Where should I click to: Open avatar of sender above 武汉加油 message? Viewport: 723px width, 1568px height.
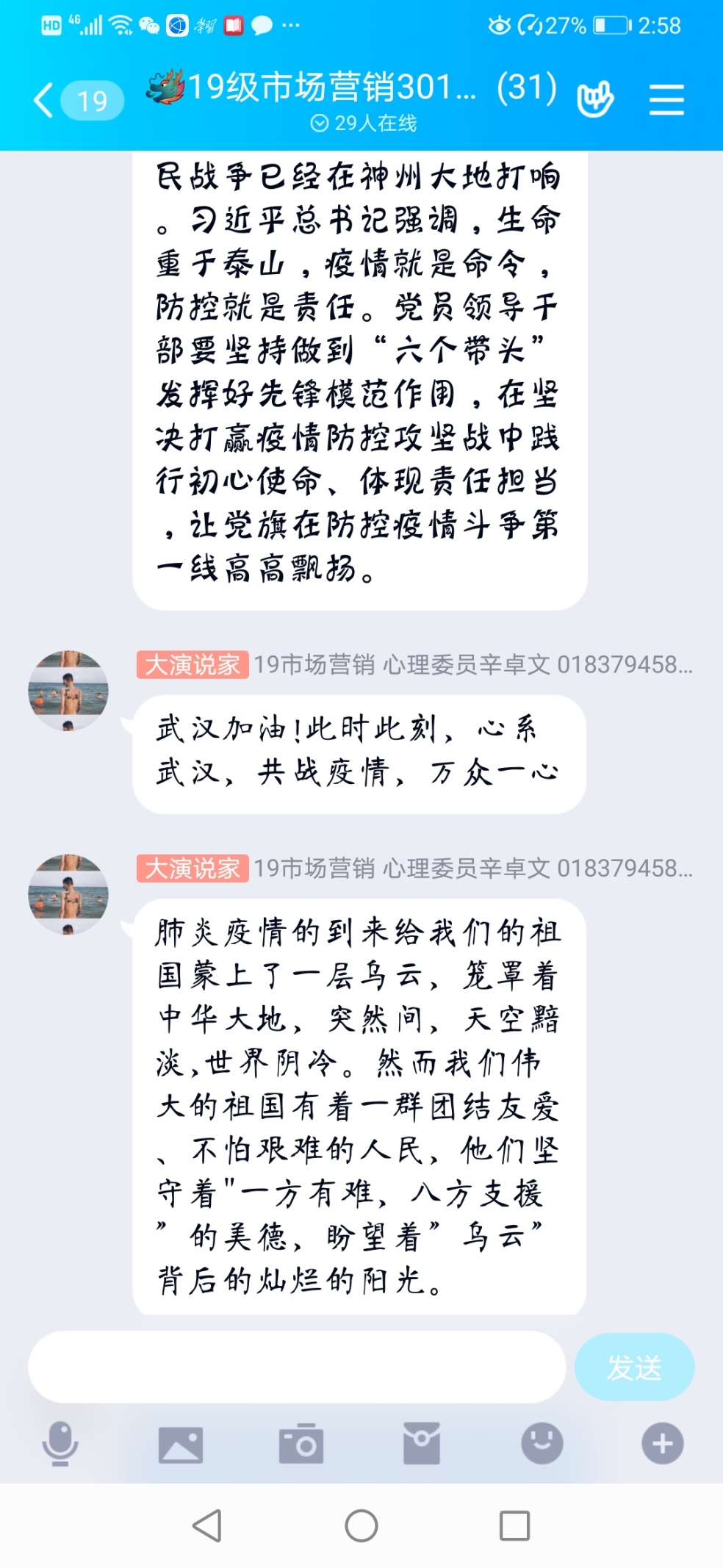68,691
